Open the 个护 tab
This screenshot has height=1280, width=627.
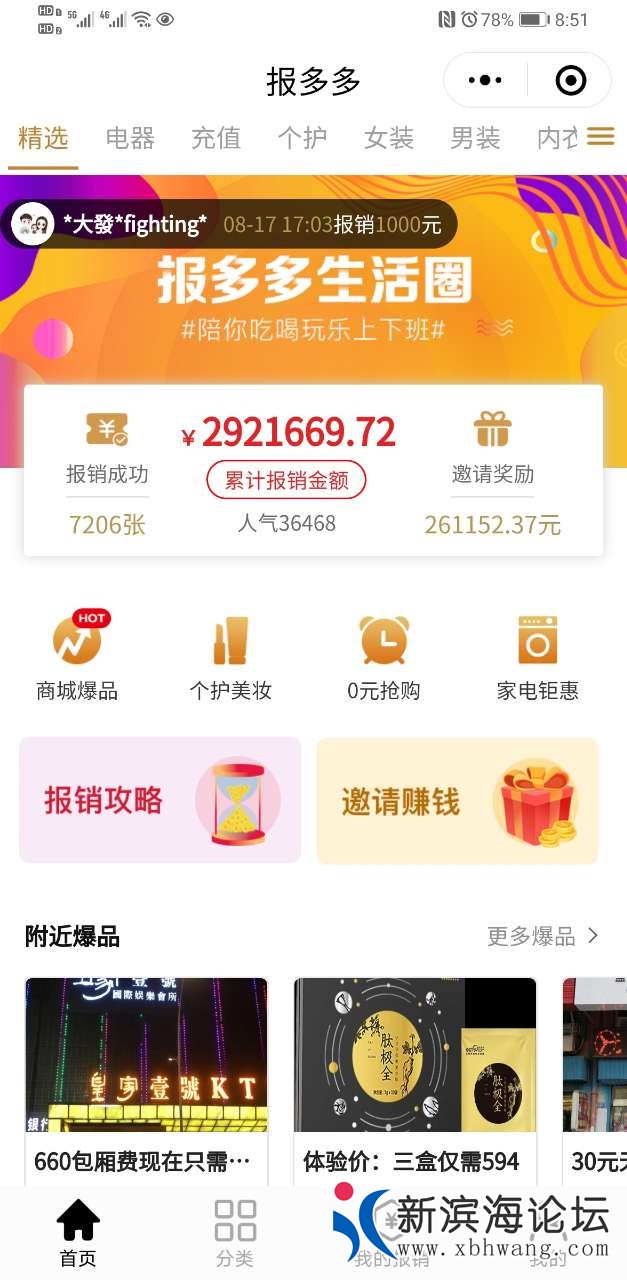coord(302,138)
